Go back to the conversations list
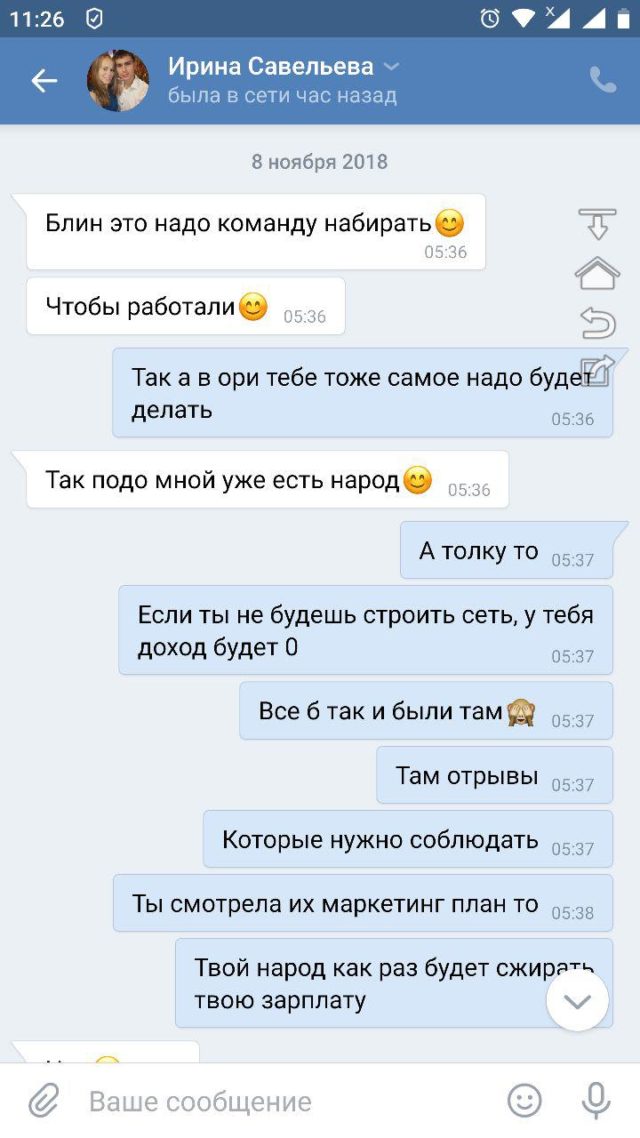 pos(44,81)
